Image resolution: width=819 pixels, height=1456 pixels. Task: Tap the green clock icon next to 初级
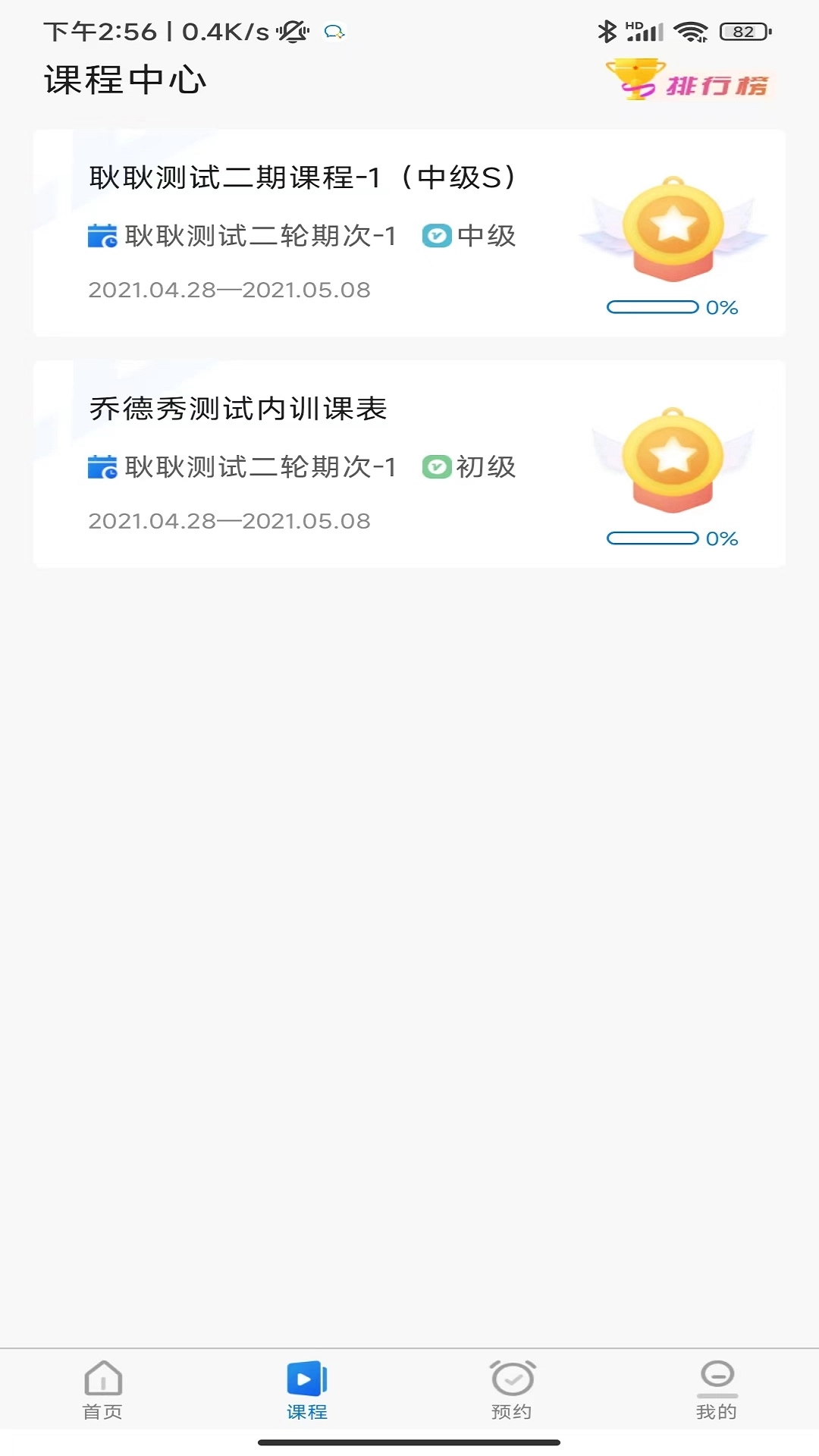(x=438, y=469)
